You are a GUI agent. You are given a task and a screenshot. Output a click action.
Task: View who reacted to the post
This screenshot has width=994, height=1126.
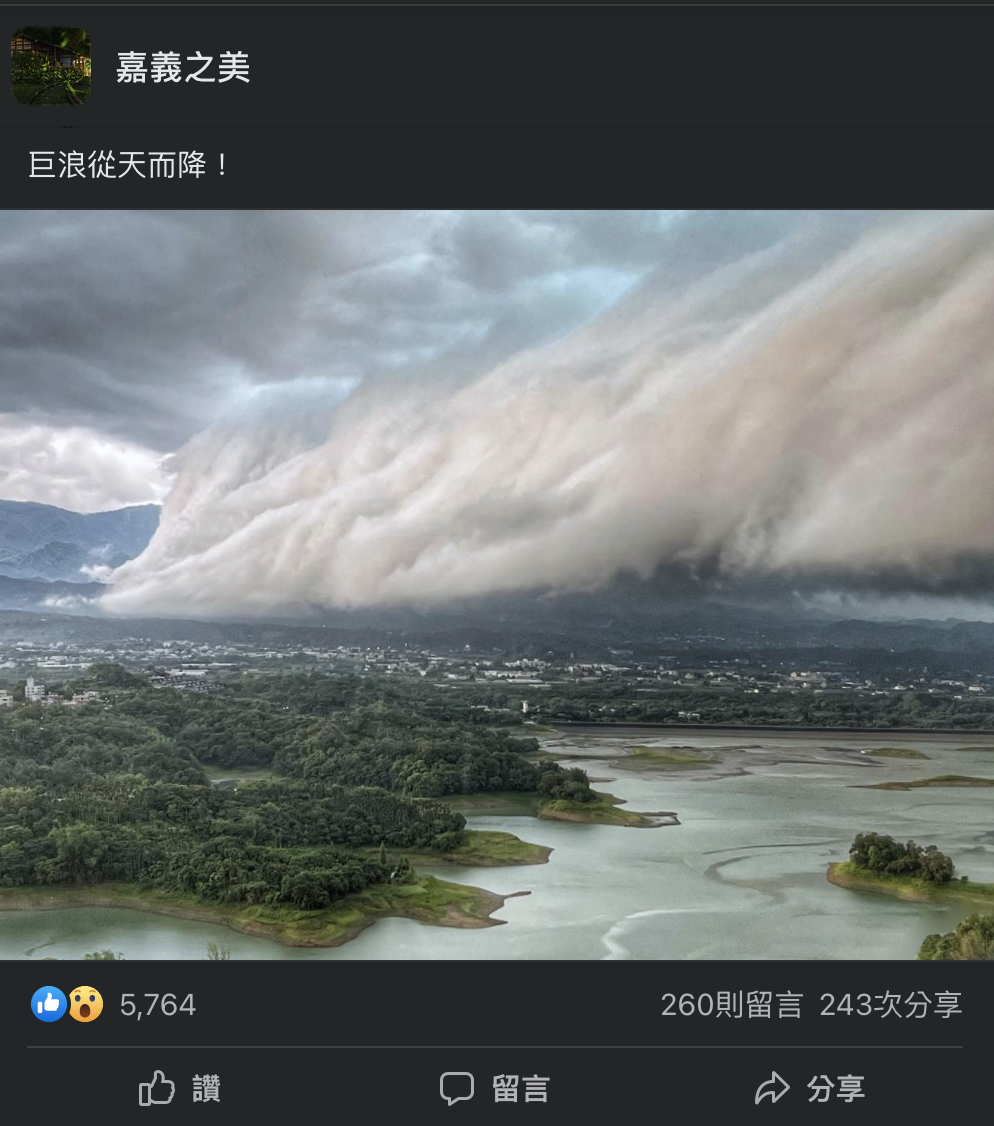click(112, 1004)
